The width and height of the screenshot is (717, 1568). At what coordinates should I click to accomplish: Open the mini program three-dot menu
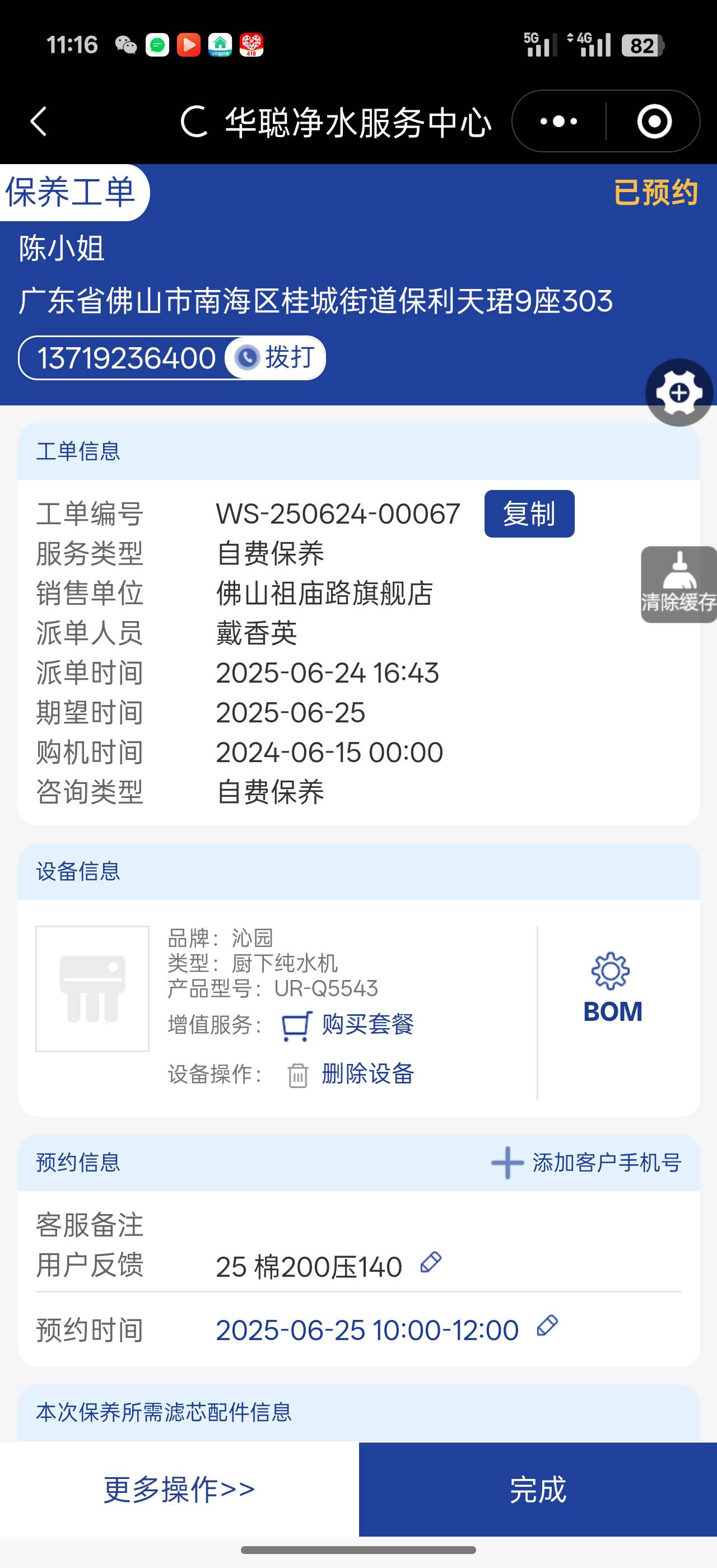[x=558, y=121]
